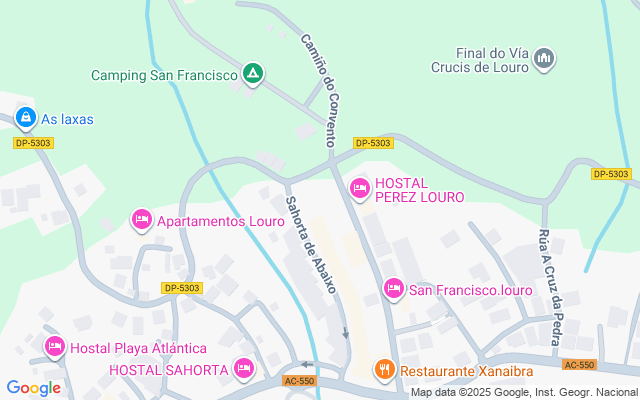This screenshot has height=400, width=640.
Task: Tap the Hostal Playa Atlántica pin
Action: (54, 347)
